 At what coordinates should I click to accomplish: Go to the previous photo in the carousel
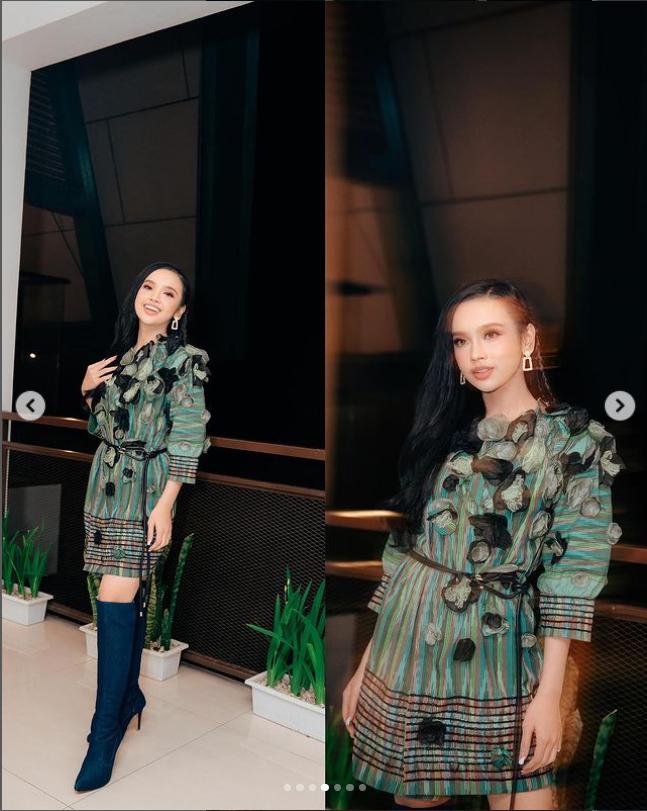(x=30, y=405)
